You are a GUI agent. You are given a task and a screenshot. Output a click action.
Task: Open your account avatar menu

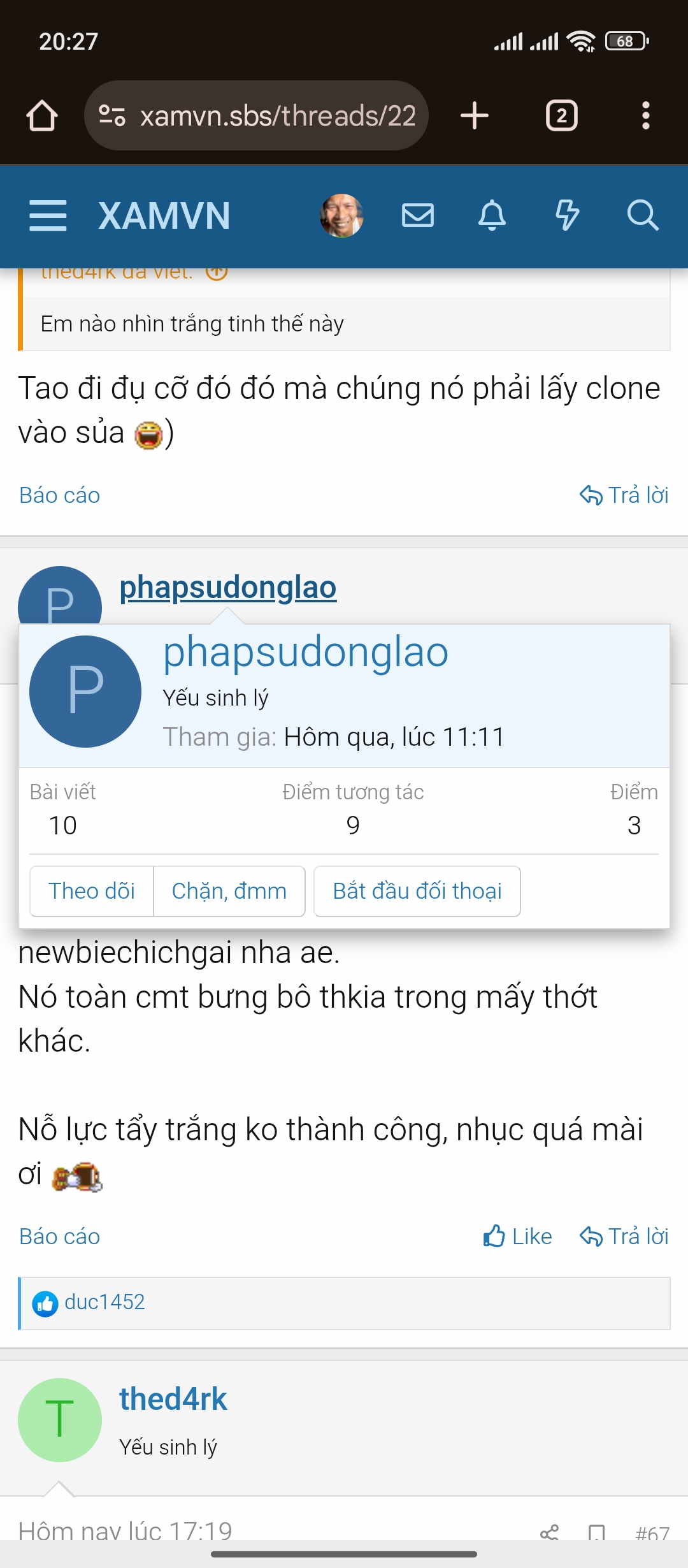[x=341, y=215]
